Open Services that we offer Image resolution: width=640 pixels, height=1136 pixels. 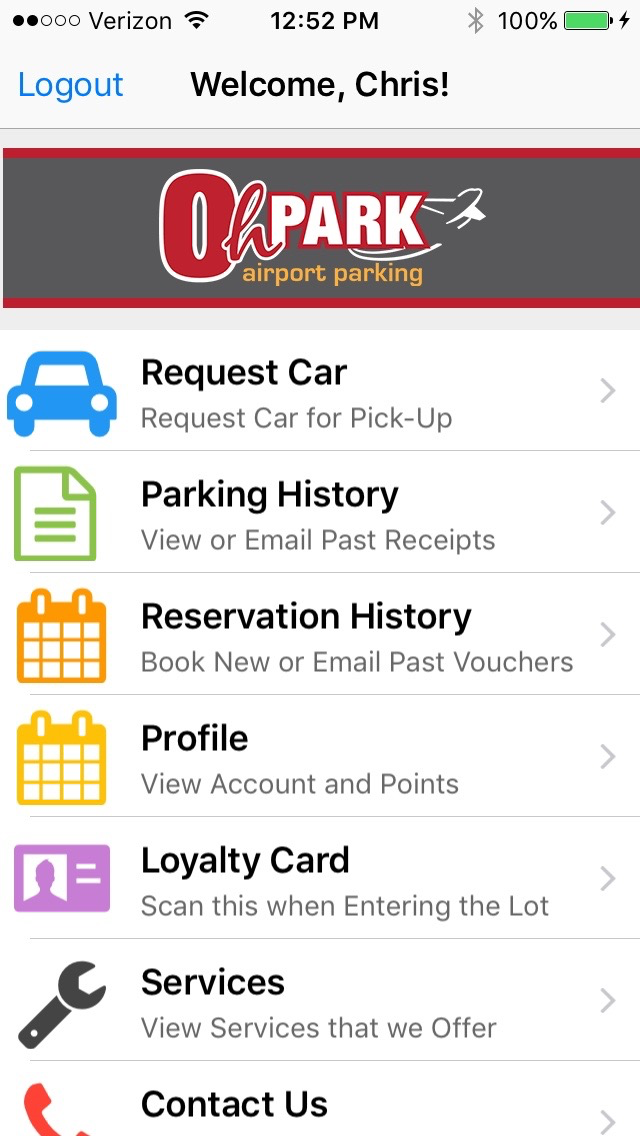pyautogui.click(x=320, y=1000)
